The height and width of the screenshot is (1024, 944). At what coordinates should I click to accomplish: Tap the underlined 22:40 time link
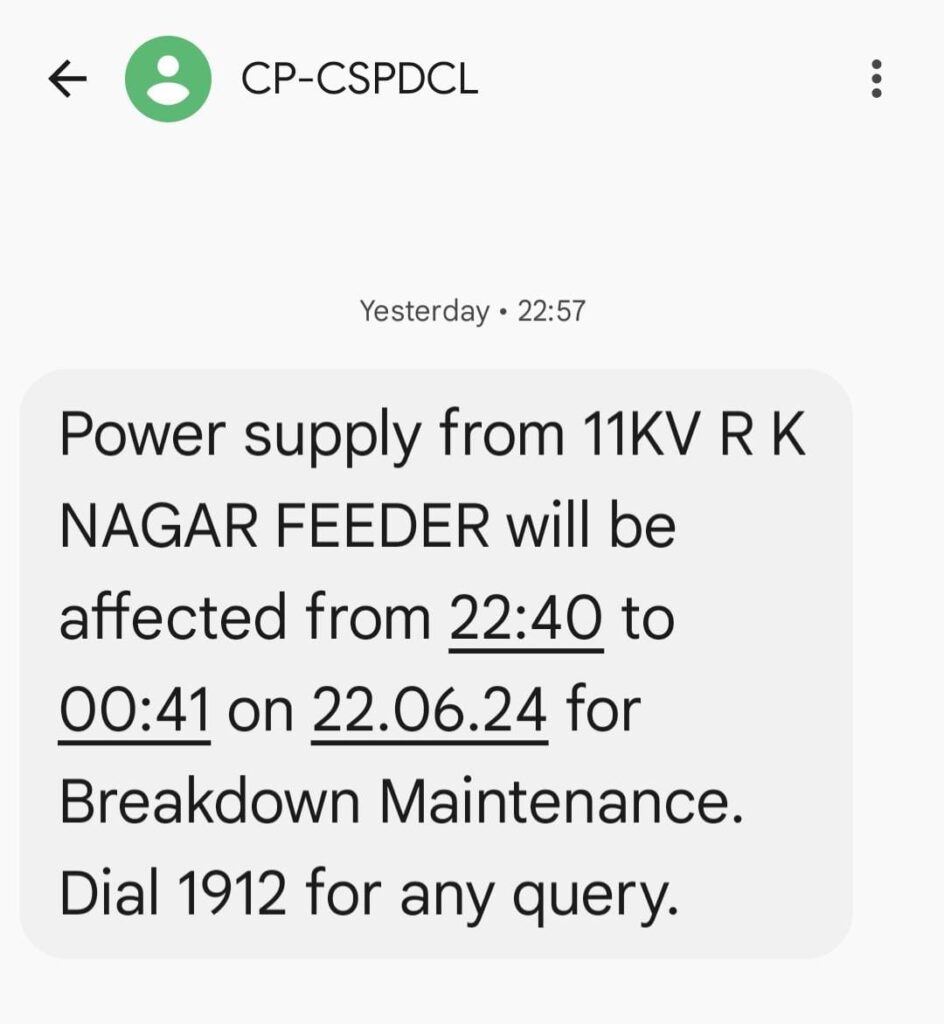pos(526,620)
